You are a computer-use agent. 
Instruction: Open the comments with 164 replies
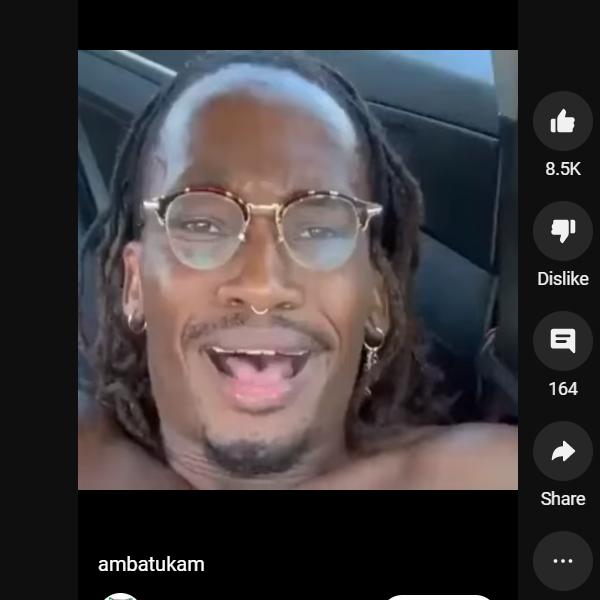pos(562,342)
